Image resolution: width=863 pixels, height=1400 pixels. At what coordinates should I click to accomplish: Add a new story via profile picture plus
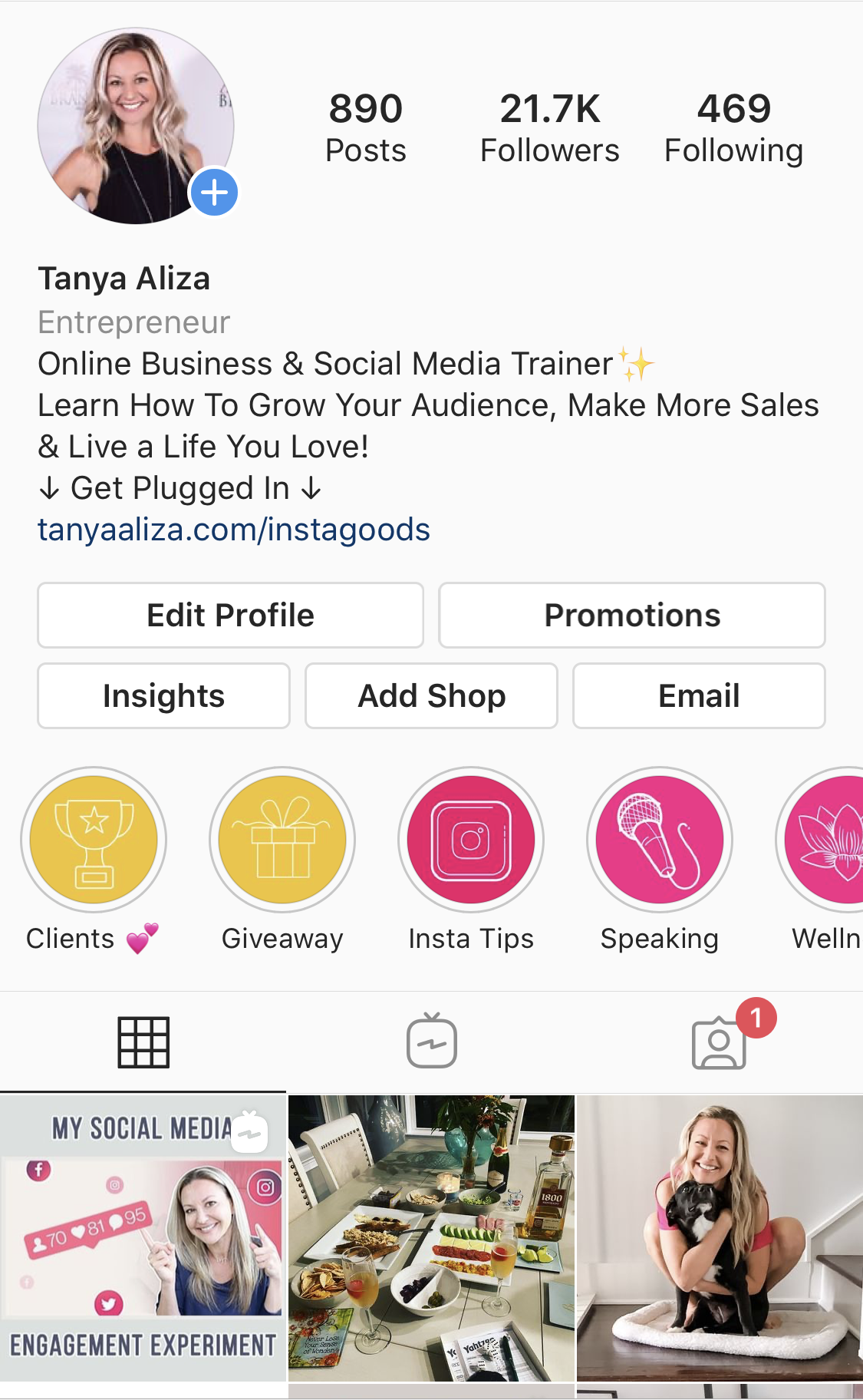click(x=214, y=193)
